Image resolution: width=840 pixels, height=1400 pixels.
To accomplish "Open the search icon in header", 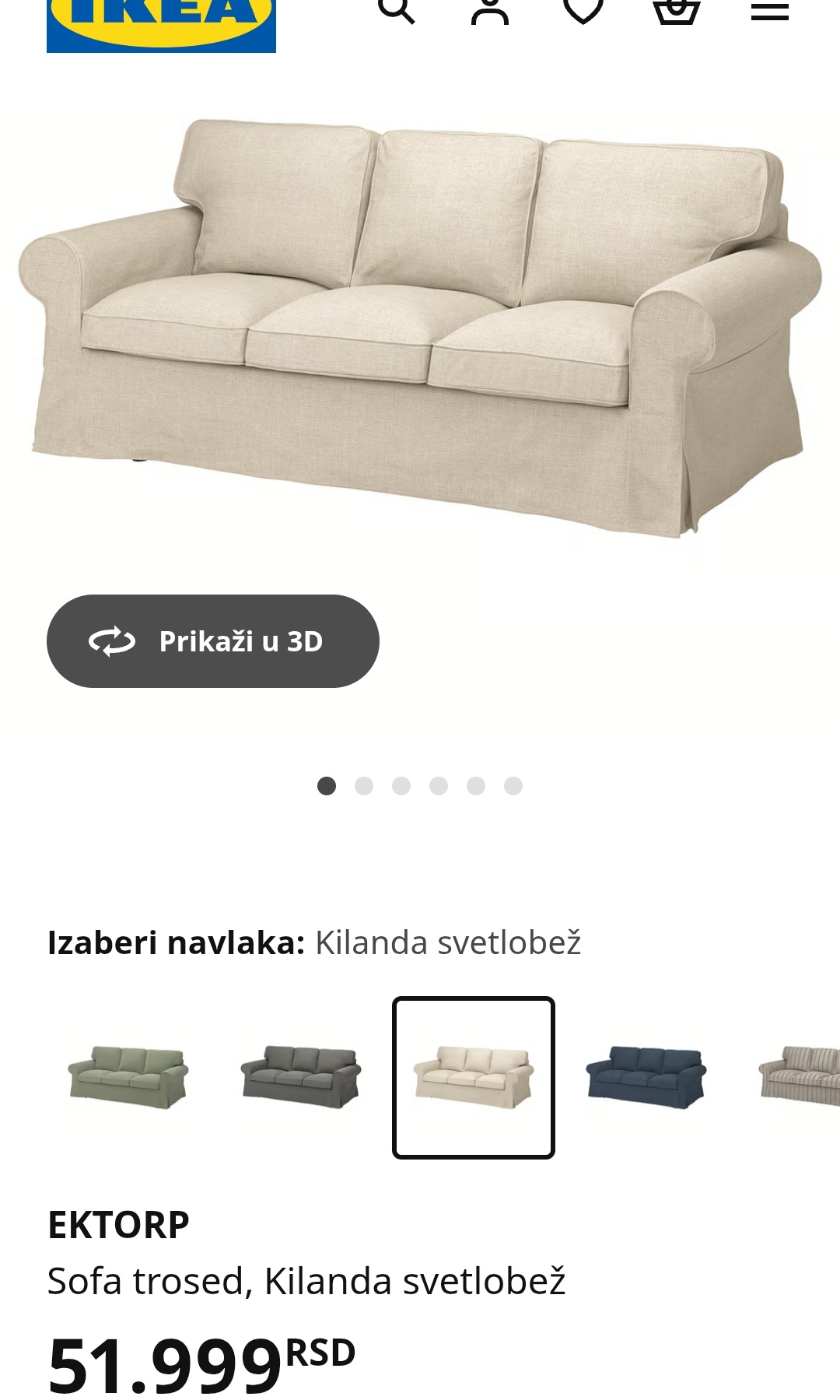I will coord(396,10).
